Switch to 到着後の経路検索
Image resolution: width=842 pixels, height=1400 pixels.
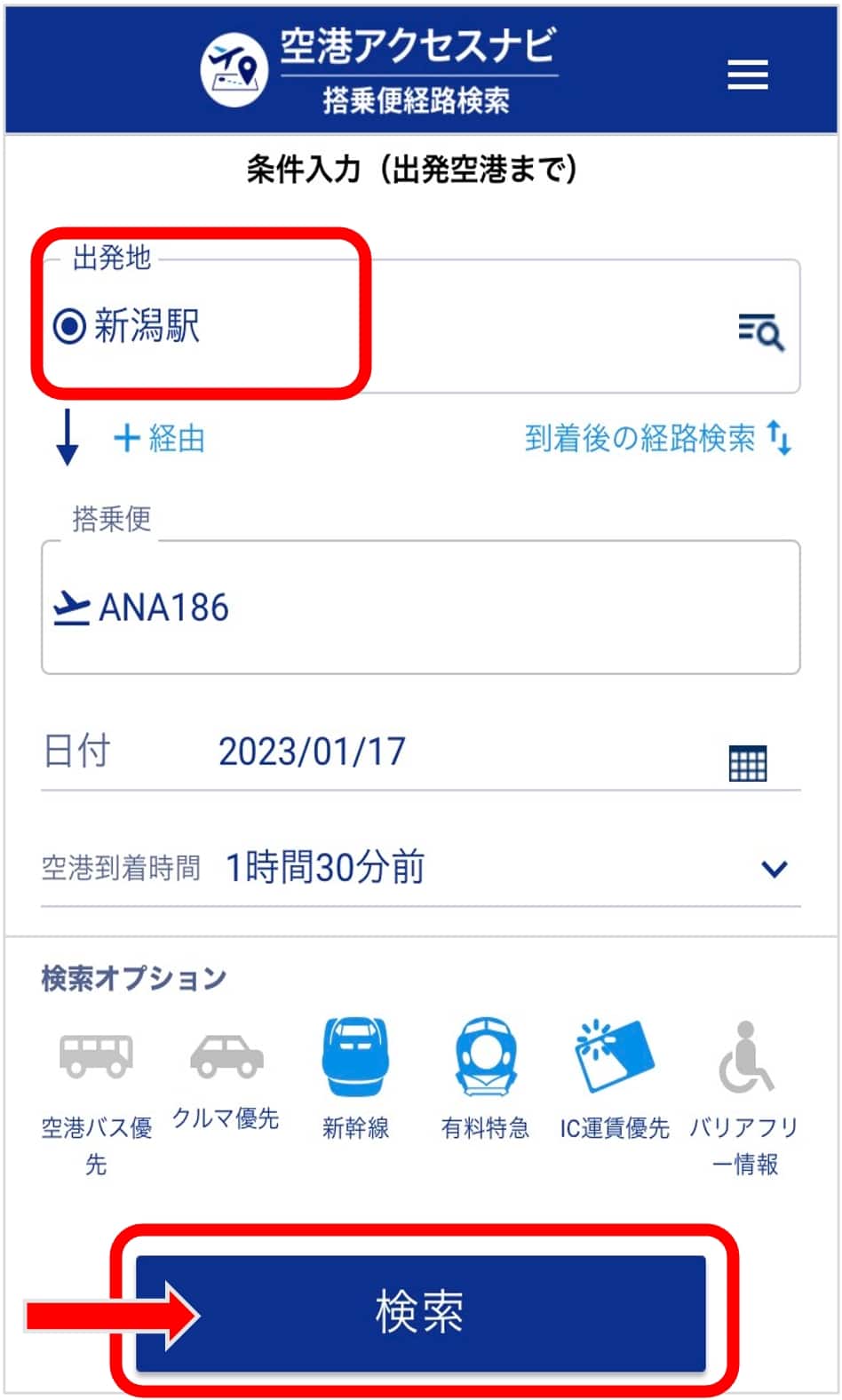click(x=656, y=438)
